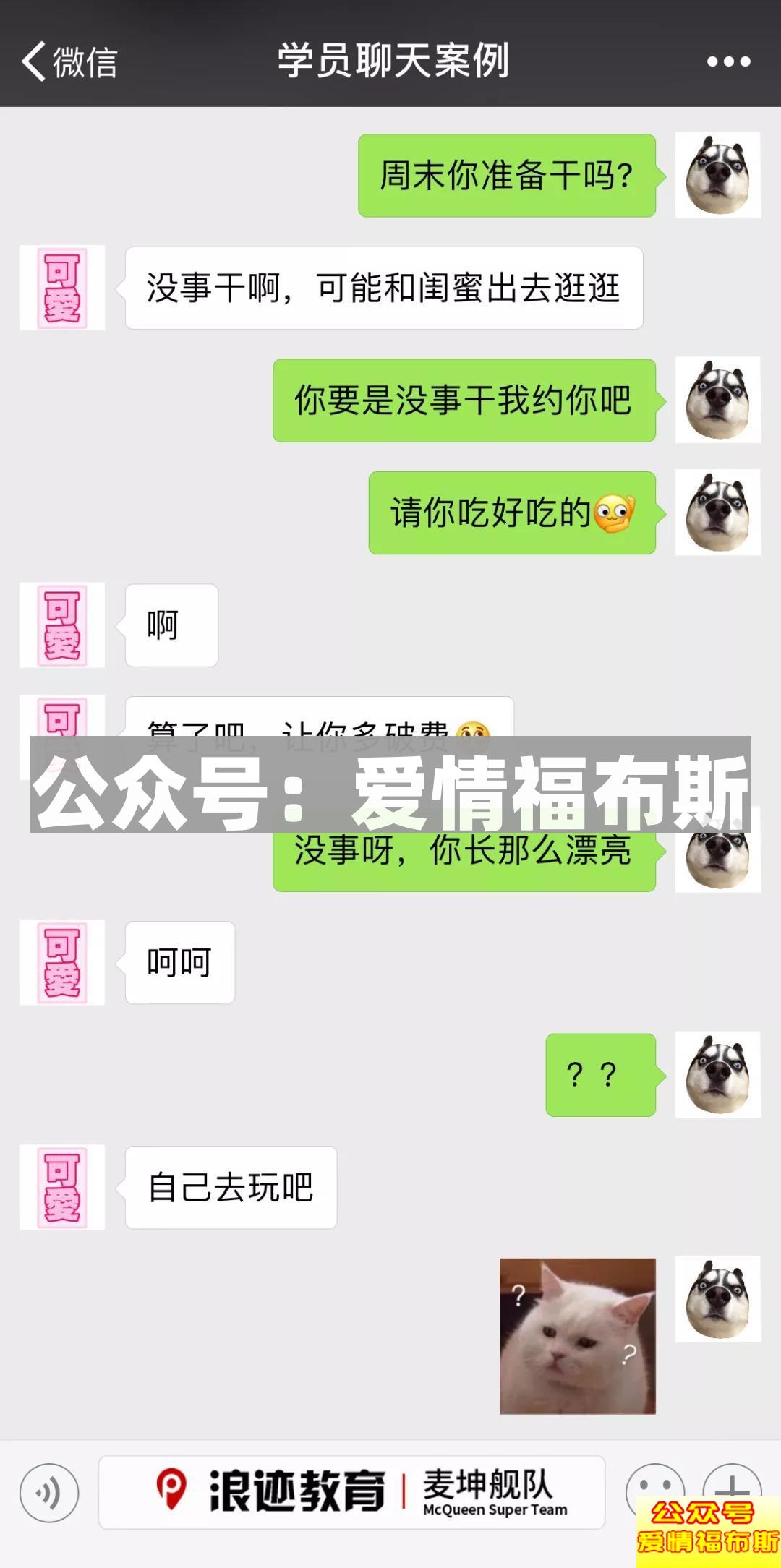Select the green bubble saying 周末你准备干吗?

tap(505, 176)
